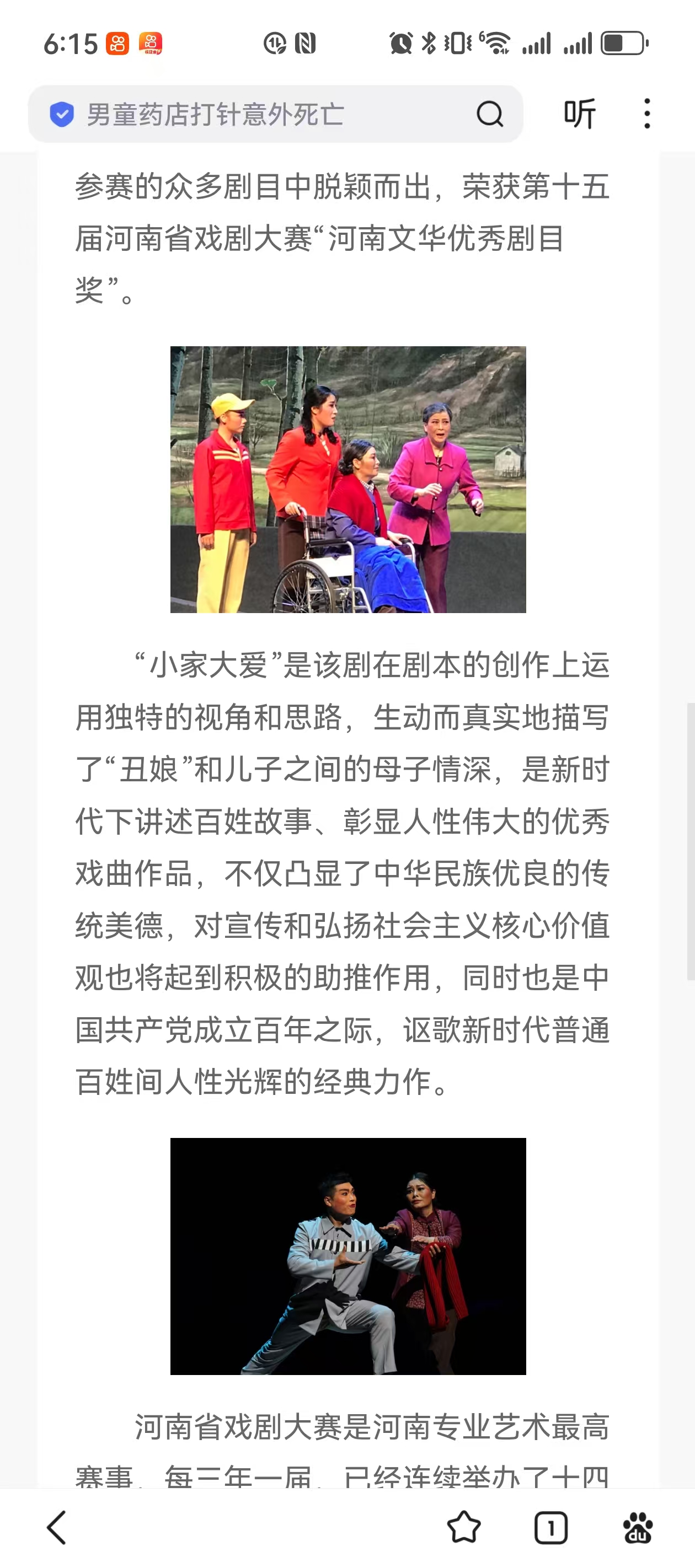Tap the 听 read-aloud icon

click(x=579, y=113)
